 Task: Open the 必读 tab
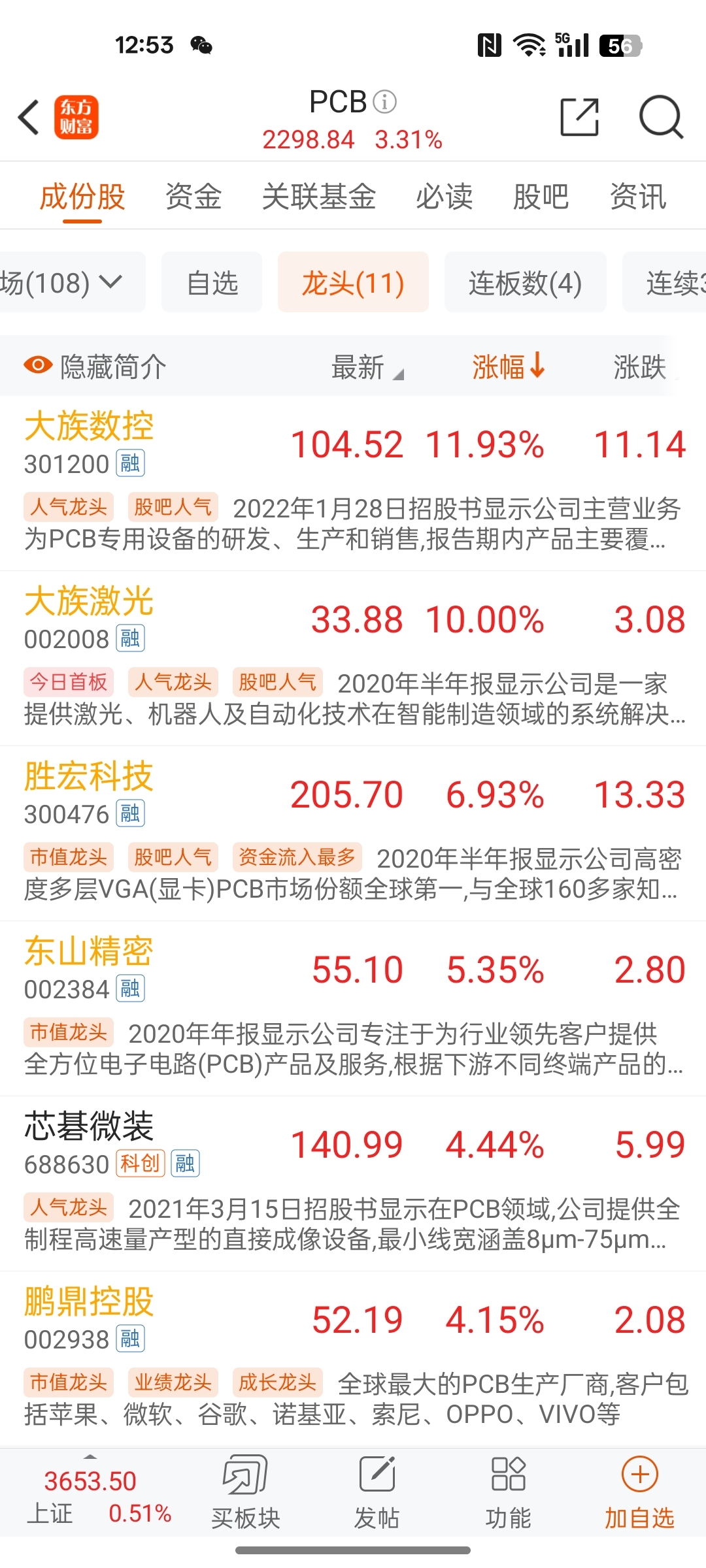445,197
